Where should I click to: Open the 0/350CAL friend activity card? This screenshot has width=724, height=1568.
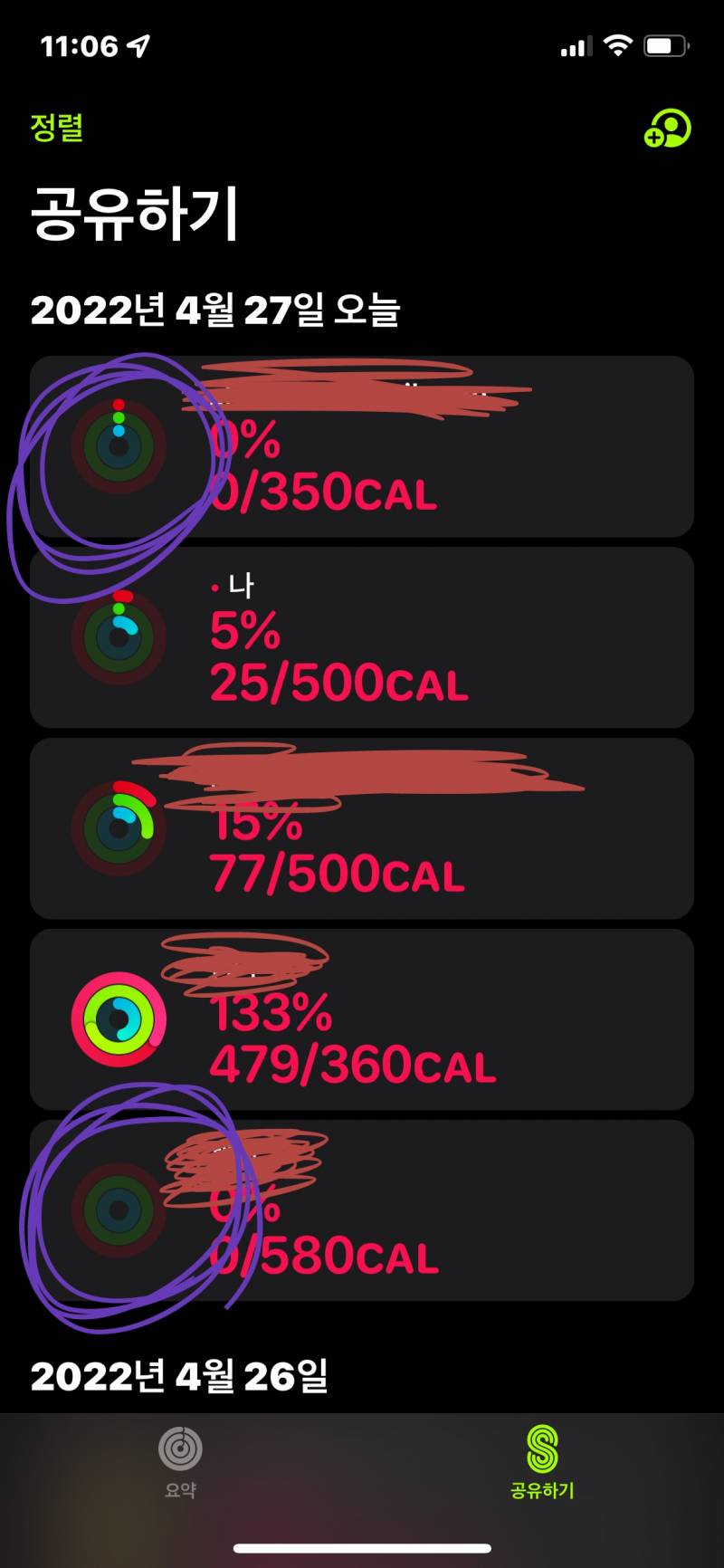point(362,446)
